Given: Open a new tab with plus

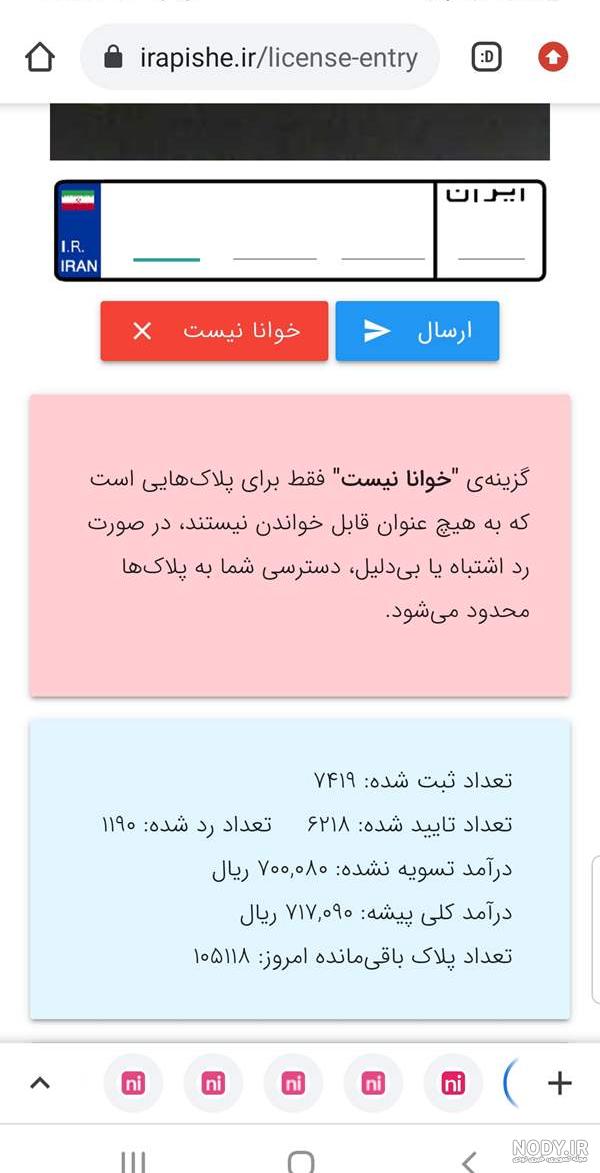Looking at the screenshot, I should [560, 1082].
